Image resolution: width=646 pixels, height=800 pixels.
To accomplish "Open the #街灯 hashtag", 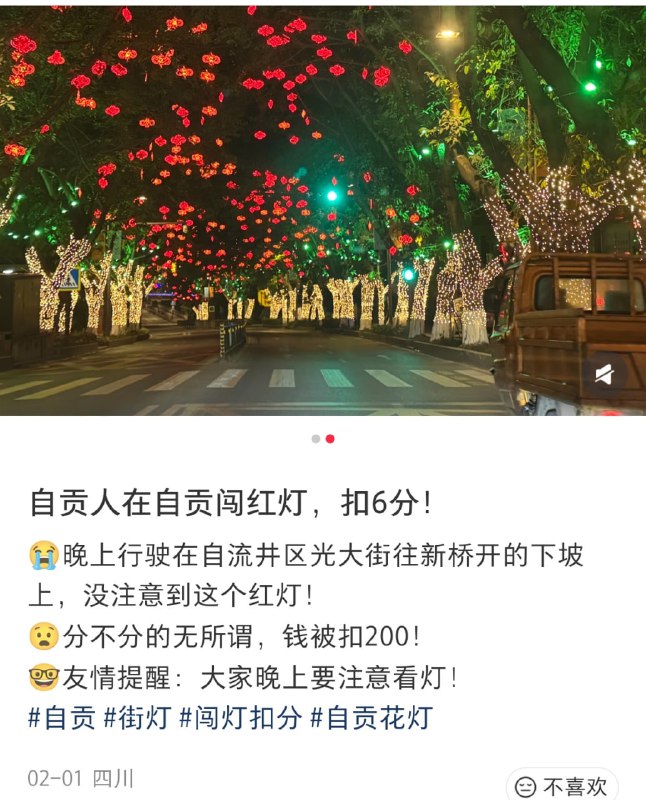I will coord(137,717).
